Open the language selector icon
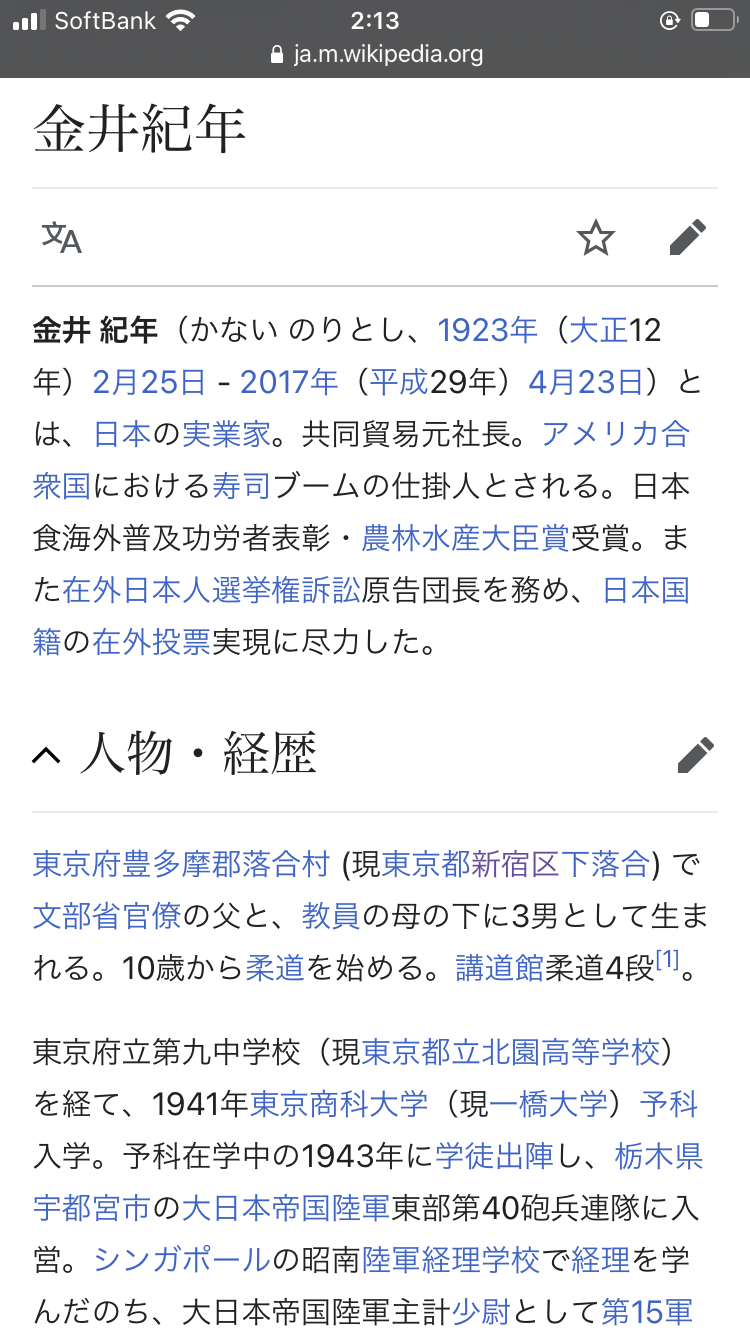The image size is (750, 1334). click(x=61, y=238)
